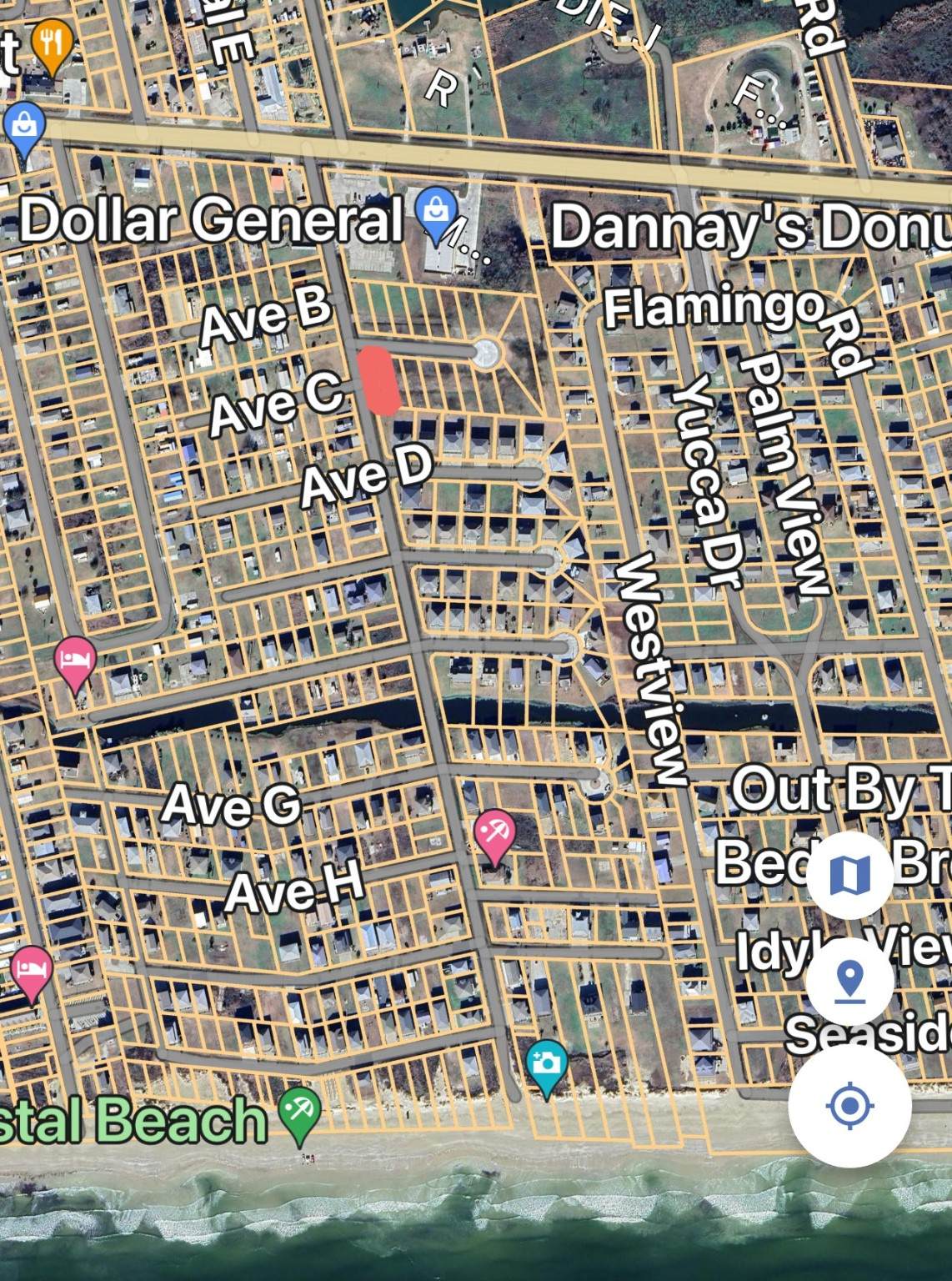Tap the hotel marker near the beach
952x1281 pixels.
tap(32, 971)
